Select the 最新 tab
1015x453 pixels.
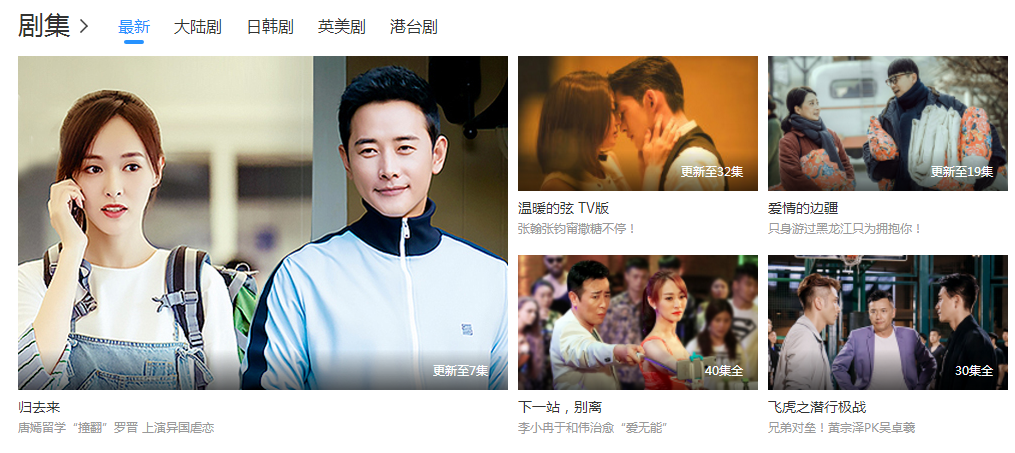click(x=134, y=27)
